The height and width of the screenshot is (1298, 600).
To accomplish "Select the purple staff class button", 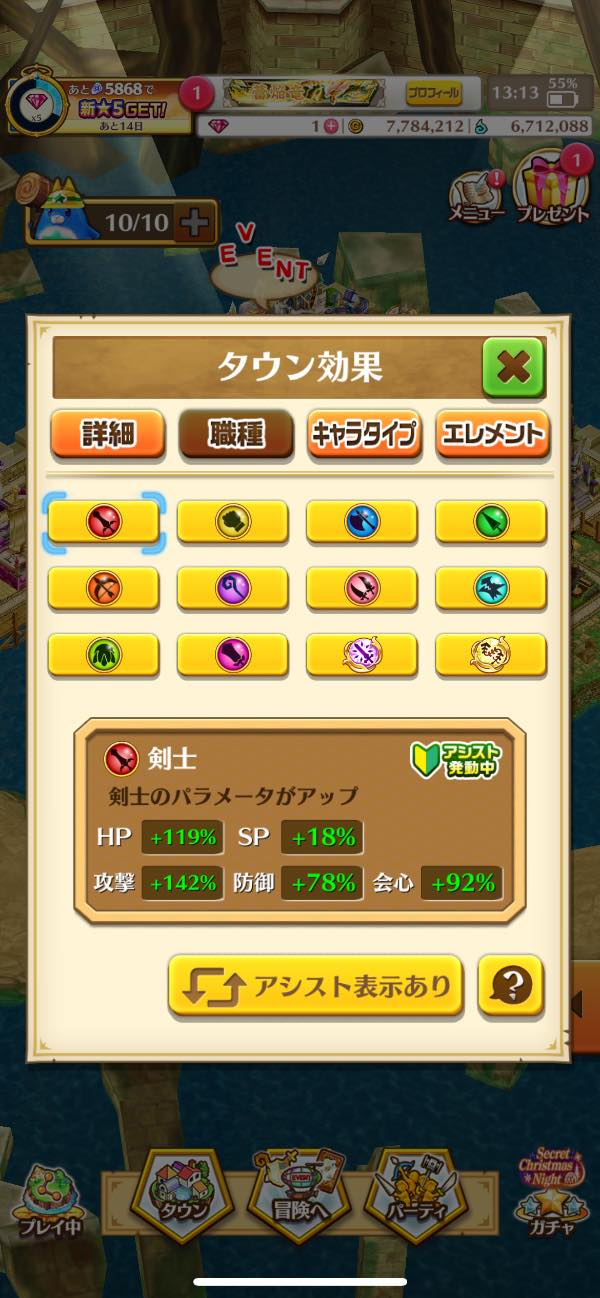I will (x=233, y=587).
